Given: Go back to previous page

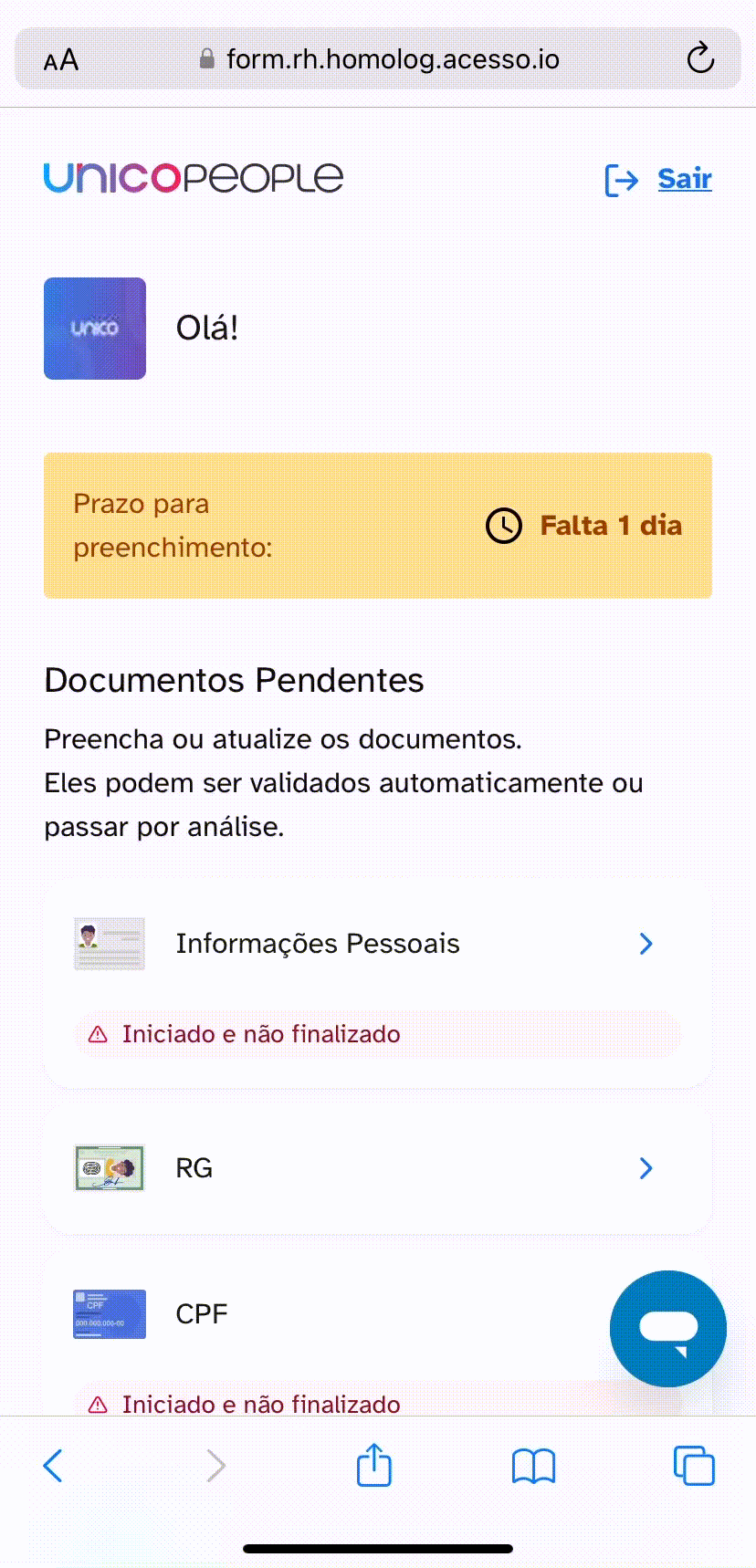Looking at the screenshot, I should [54, 1466].
